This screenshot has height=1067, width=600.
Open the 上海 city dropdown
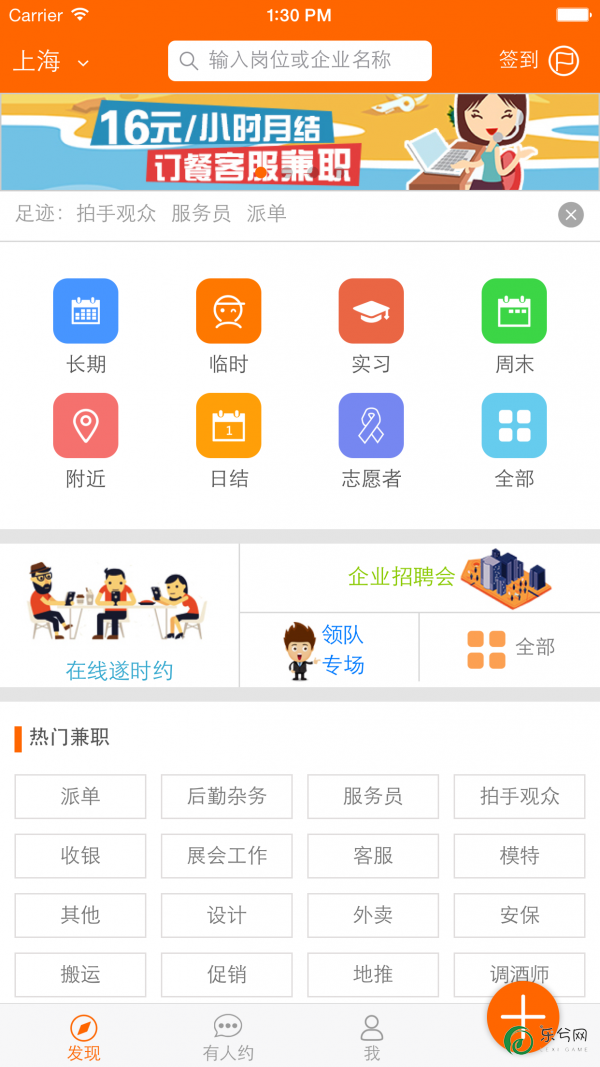click(x=50, y=61)
